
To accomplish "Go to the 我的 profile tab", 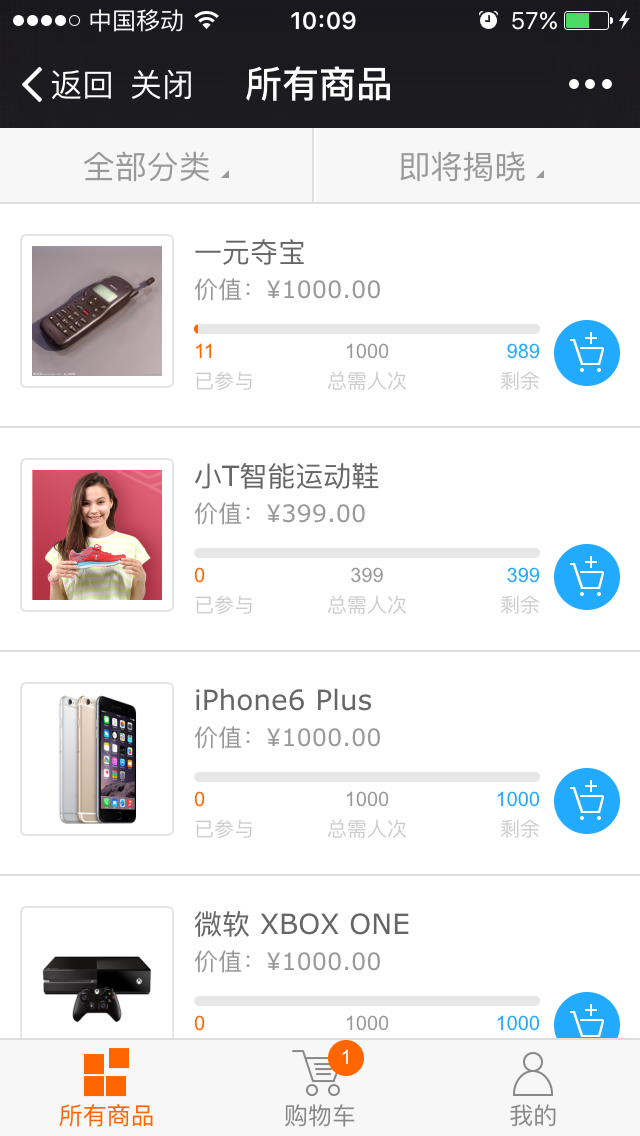I will 533,1088.
